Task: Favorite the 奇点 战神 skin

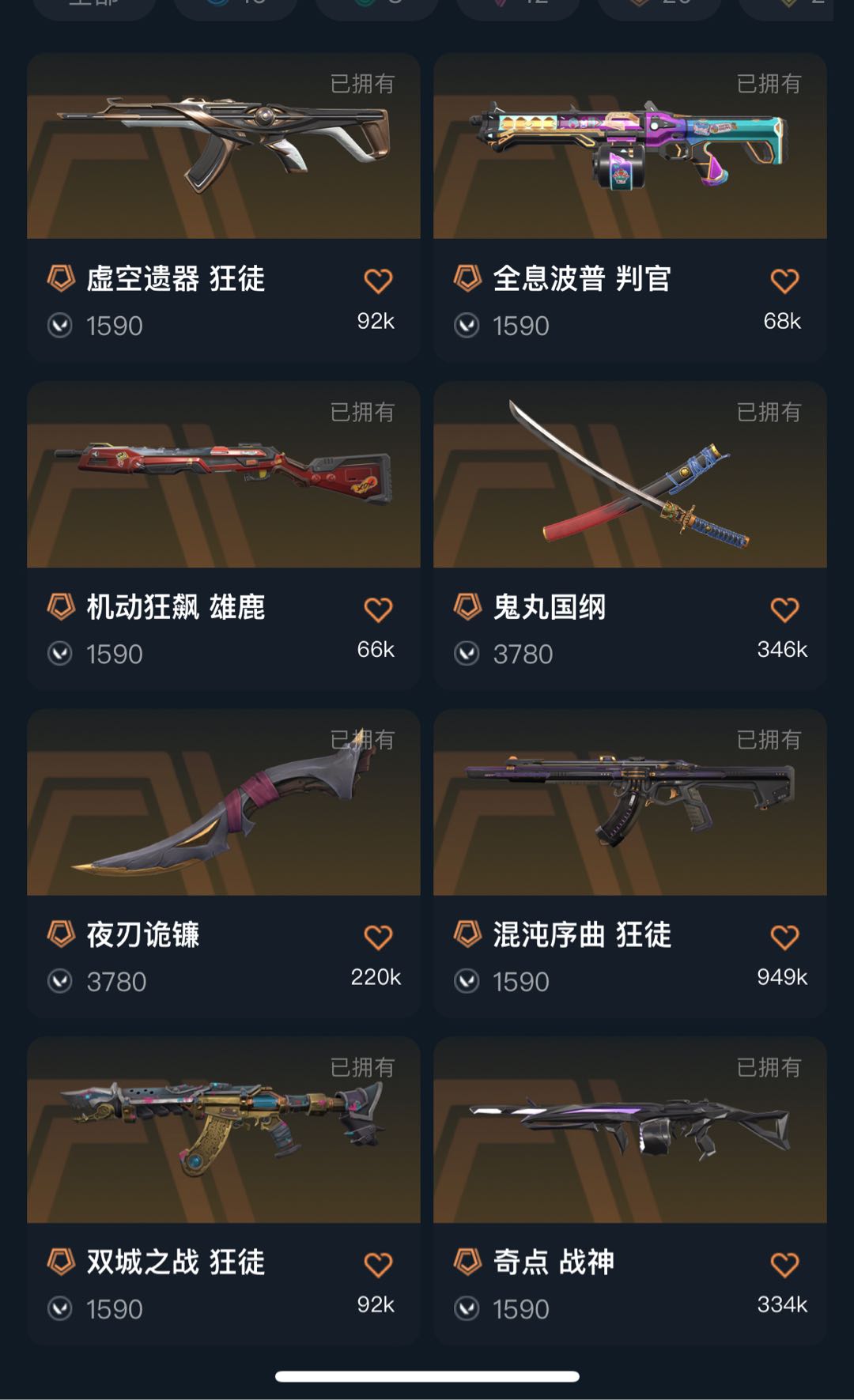Action: point(784,1265)
